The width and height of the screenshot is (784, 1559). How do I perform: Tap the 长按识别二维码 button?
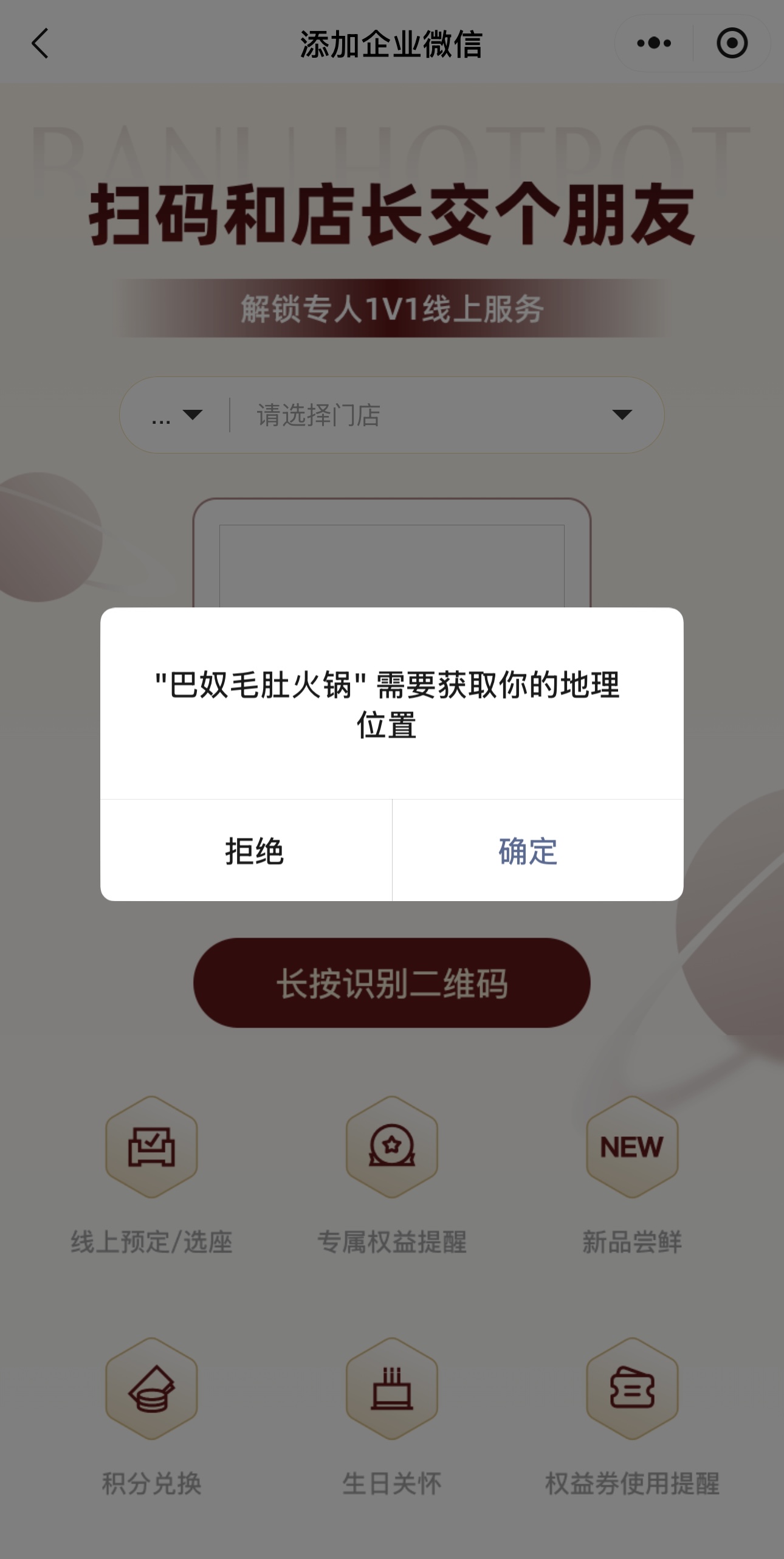[x=392, y=983]
